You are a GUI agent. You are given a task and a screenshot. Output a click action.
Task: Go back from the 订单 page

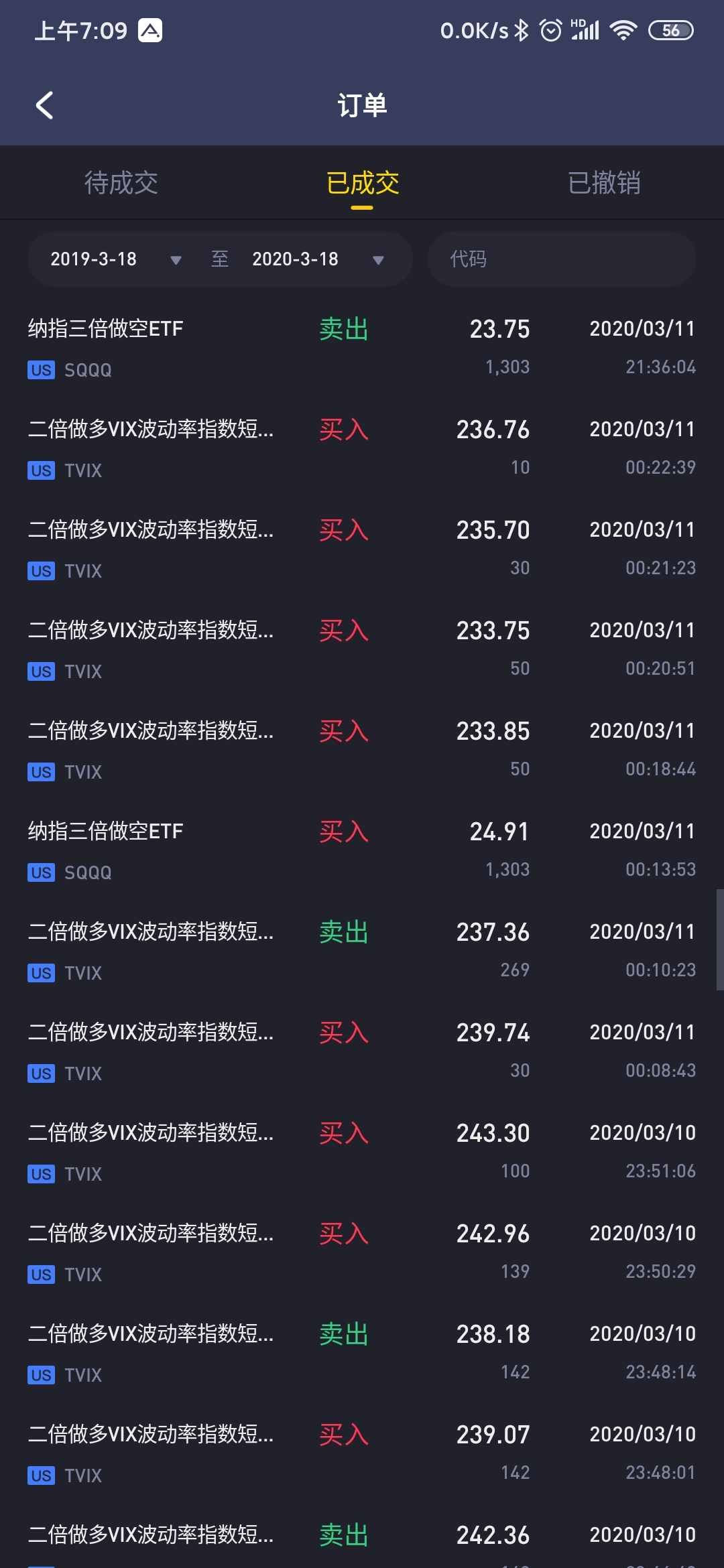coord(44,105)
